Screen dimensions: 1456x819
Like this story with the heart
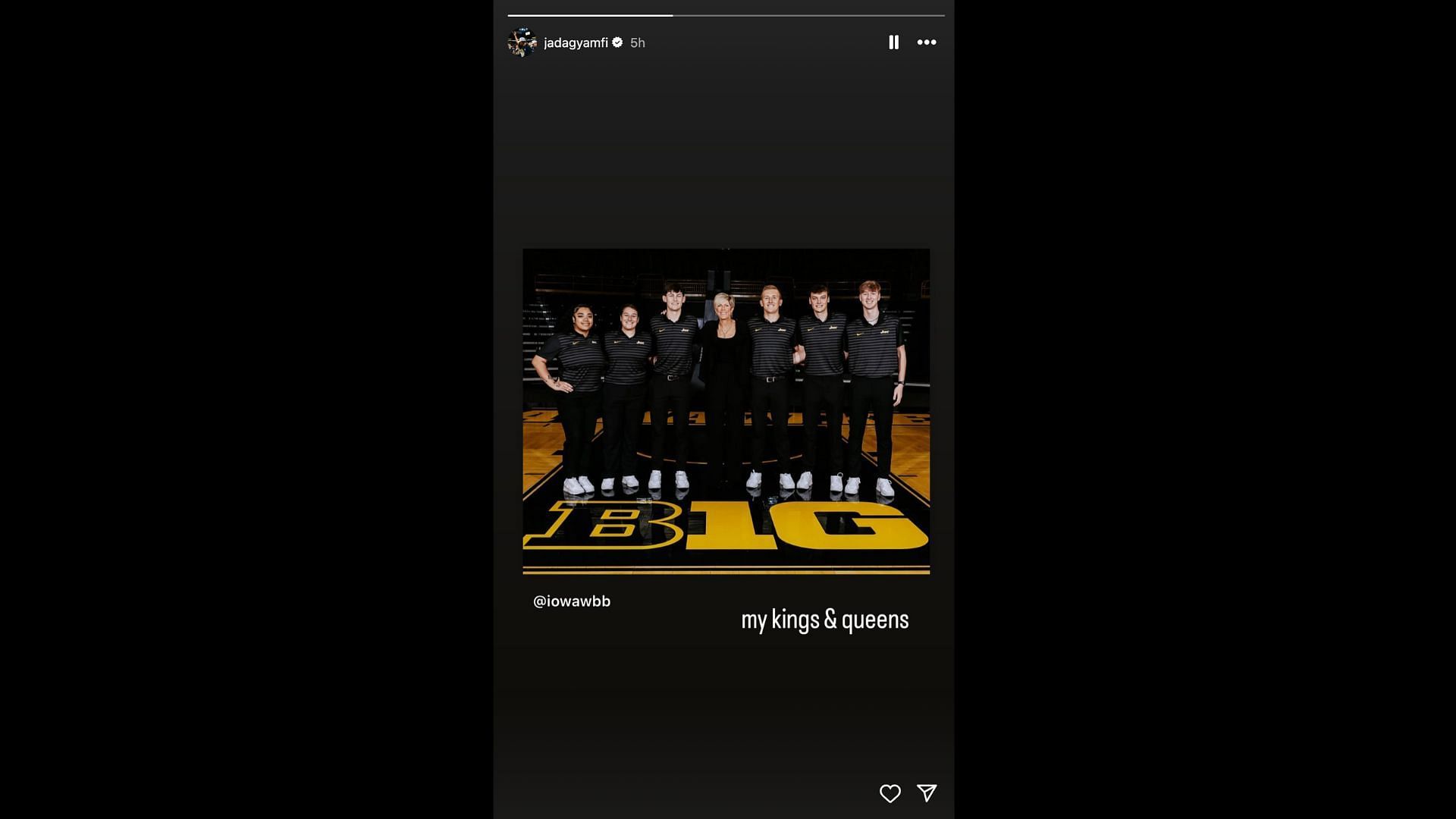click(890, 793)
